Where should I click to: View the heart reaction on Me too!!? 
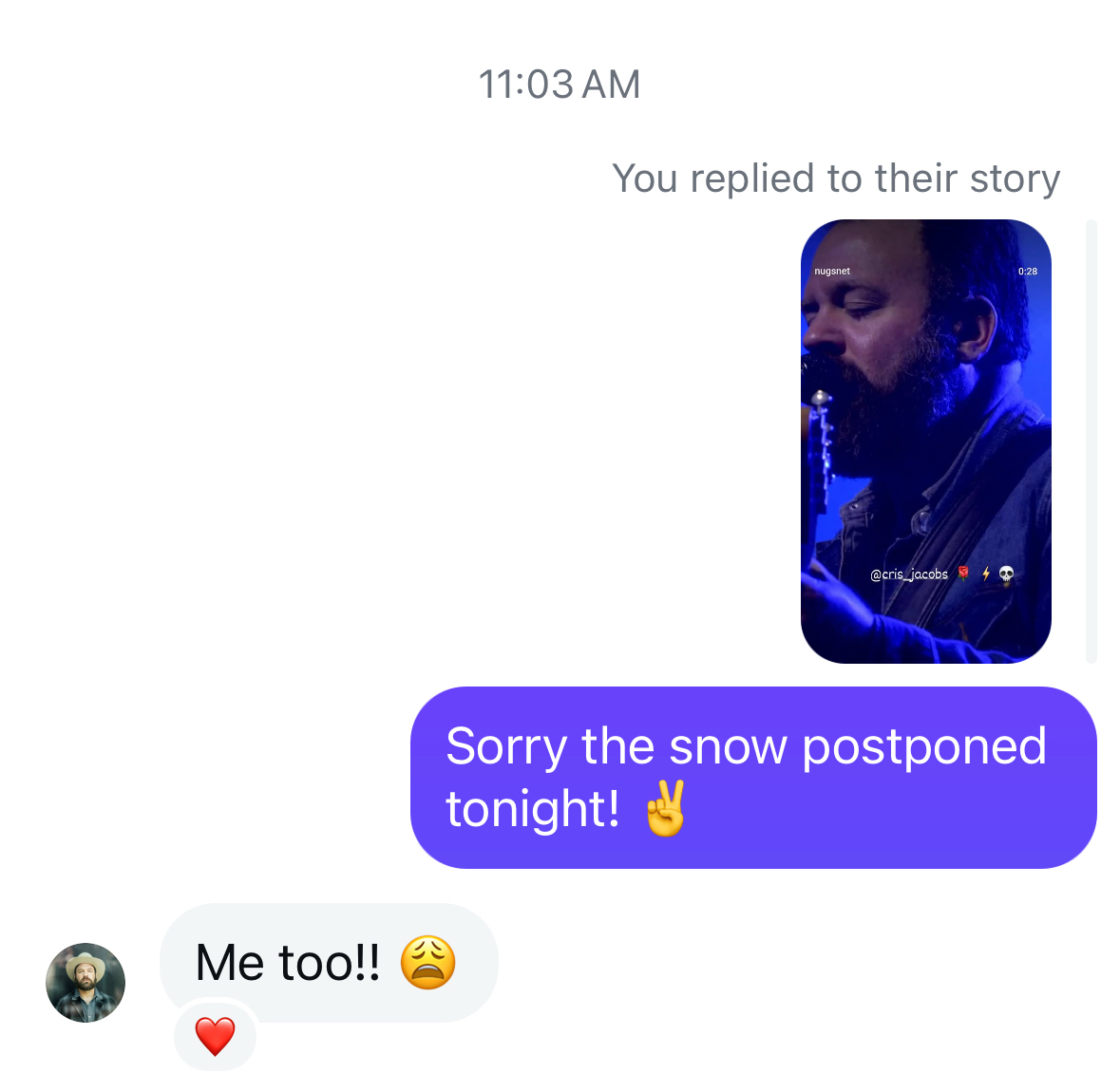coord(215,1035)
